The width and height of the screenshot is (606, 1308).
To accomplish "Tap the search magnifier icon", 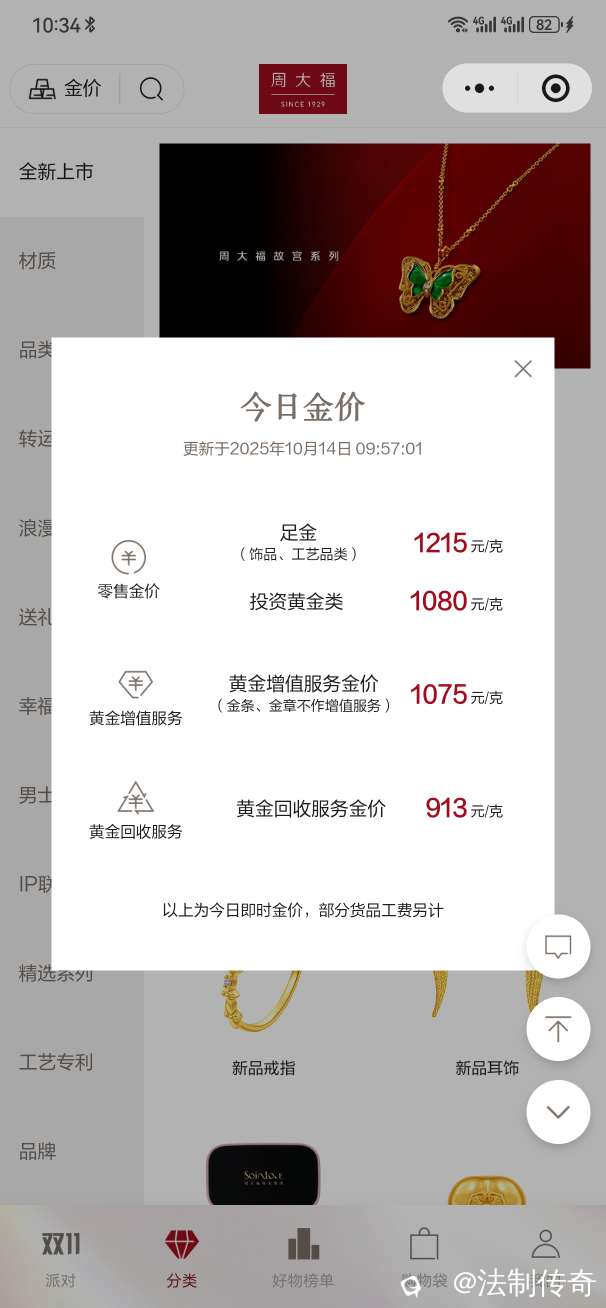I will [x=151, y=89].
